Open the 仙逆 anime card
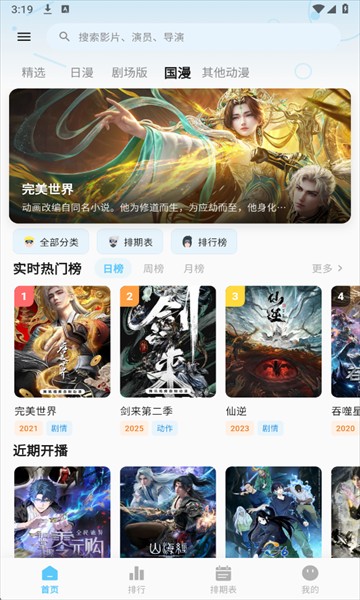Viewport: 360px width, 600px height. pos(274,360)
